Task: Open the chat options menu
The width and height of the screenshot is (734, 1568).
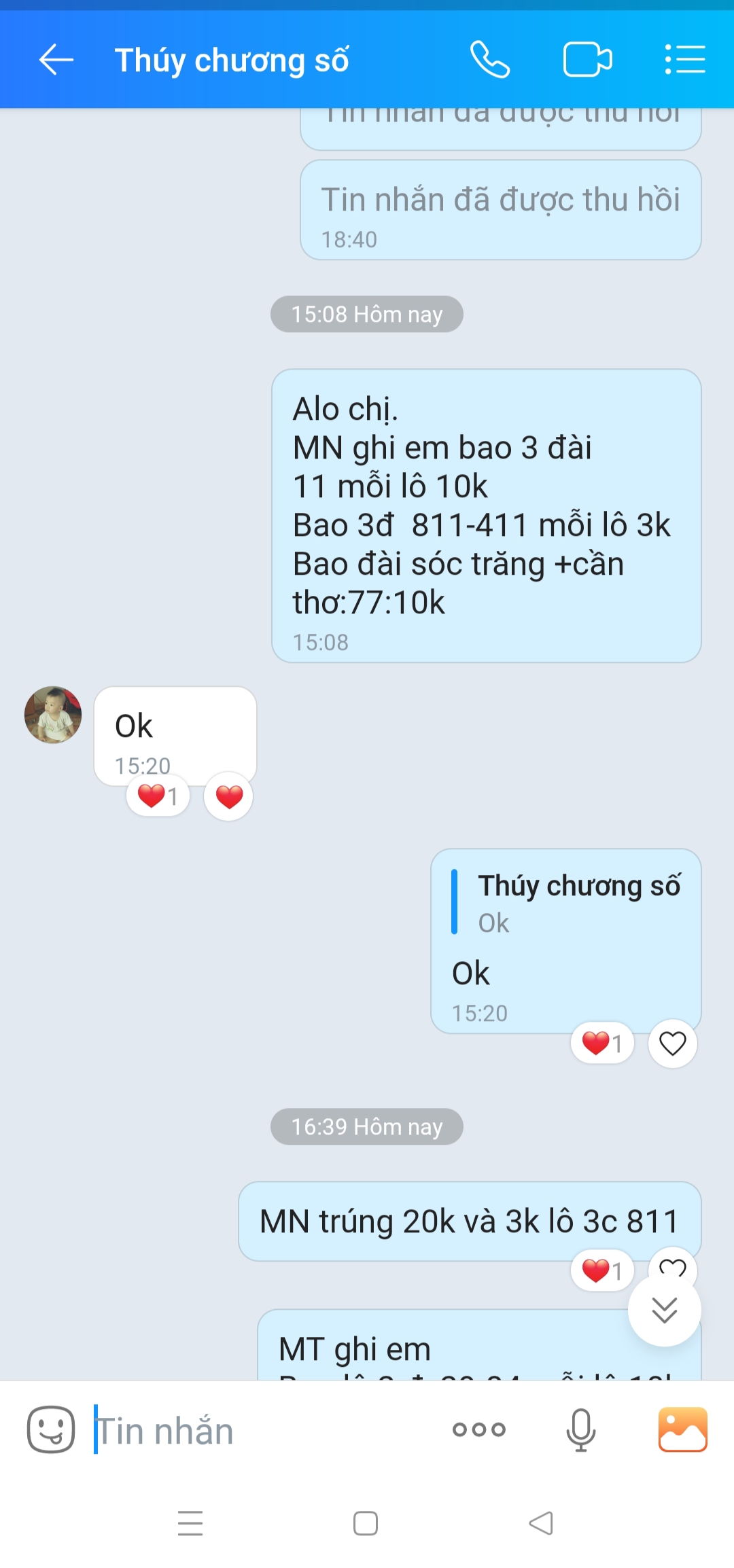Action: click(684, 60)
